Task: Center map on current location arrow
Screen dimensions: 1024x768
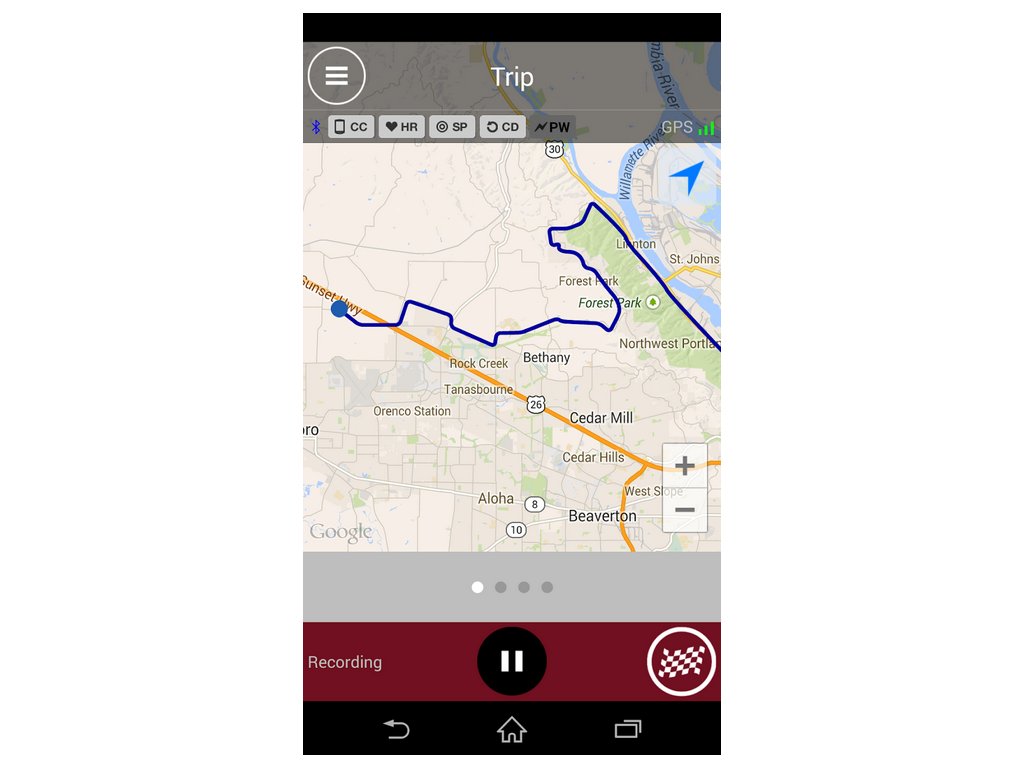Action: (x=687, y=177)
